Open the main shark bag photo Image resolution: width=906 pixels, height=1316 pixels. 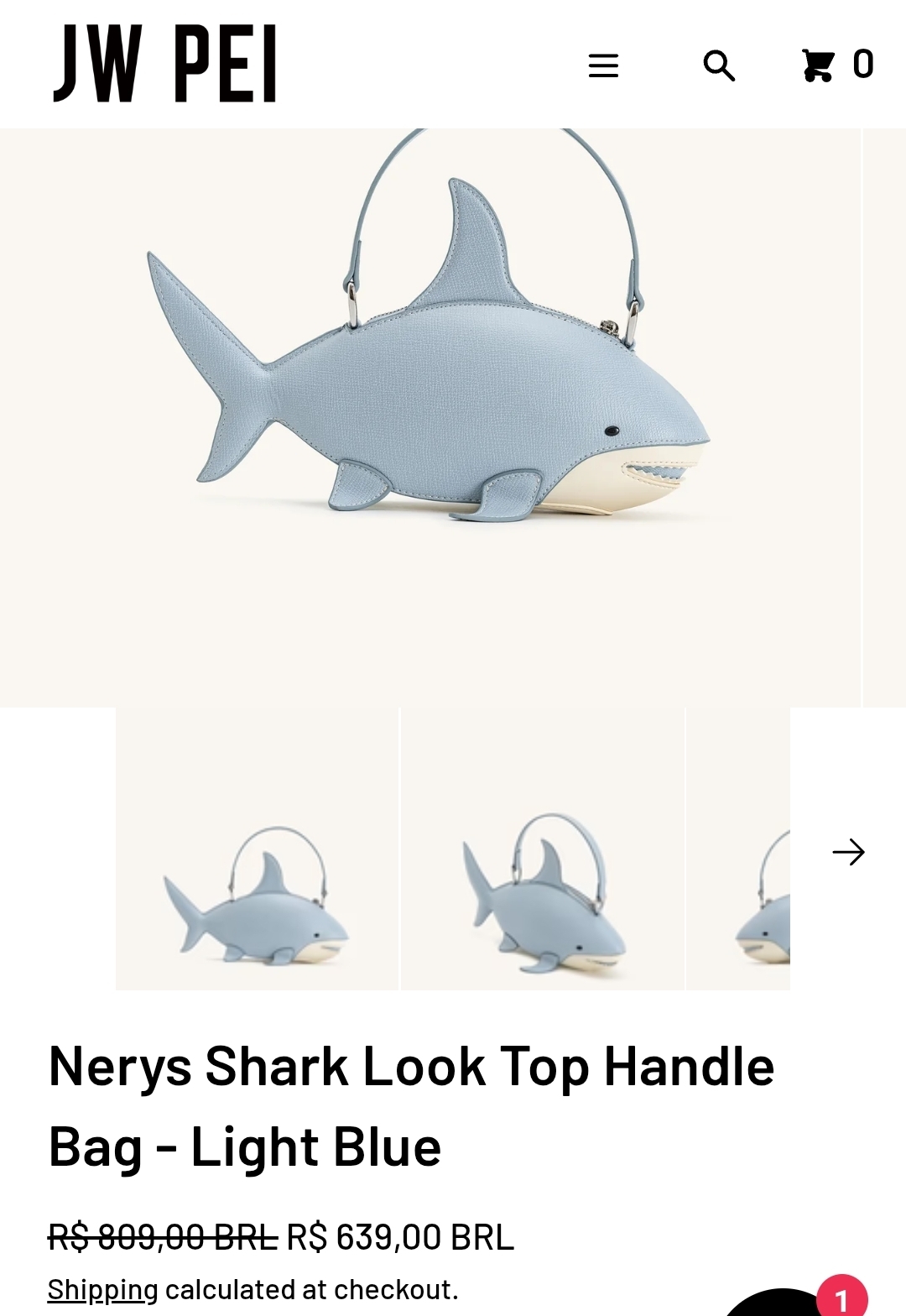(430, 417)
